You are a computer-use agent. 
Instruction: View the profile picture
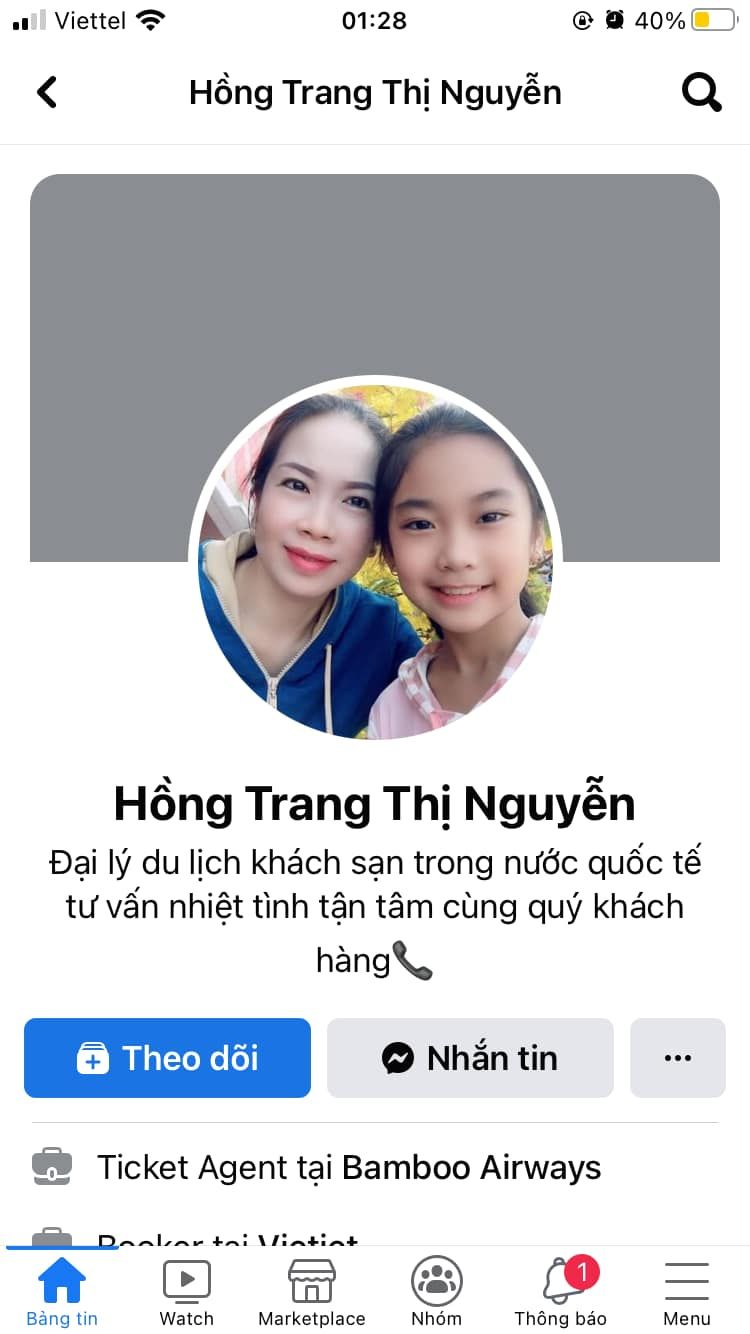coord(375,562)
